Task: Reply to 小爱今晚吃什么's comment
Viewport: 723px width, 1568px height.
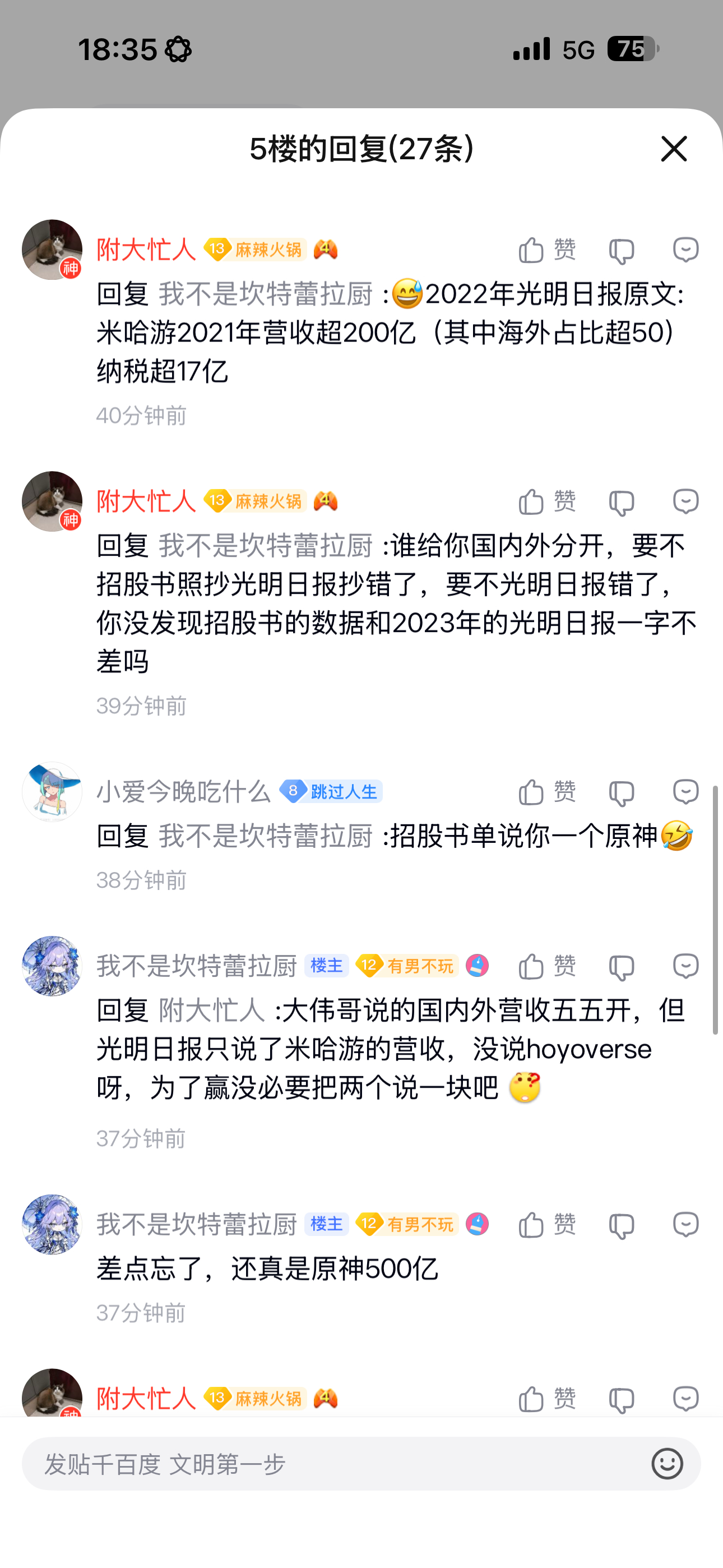Action: (x=686, y=792)
